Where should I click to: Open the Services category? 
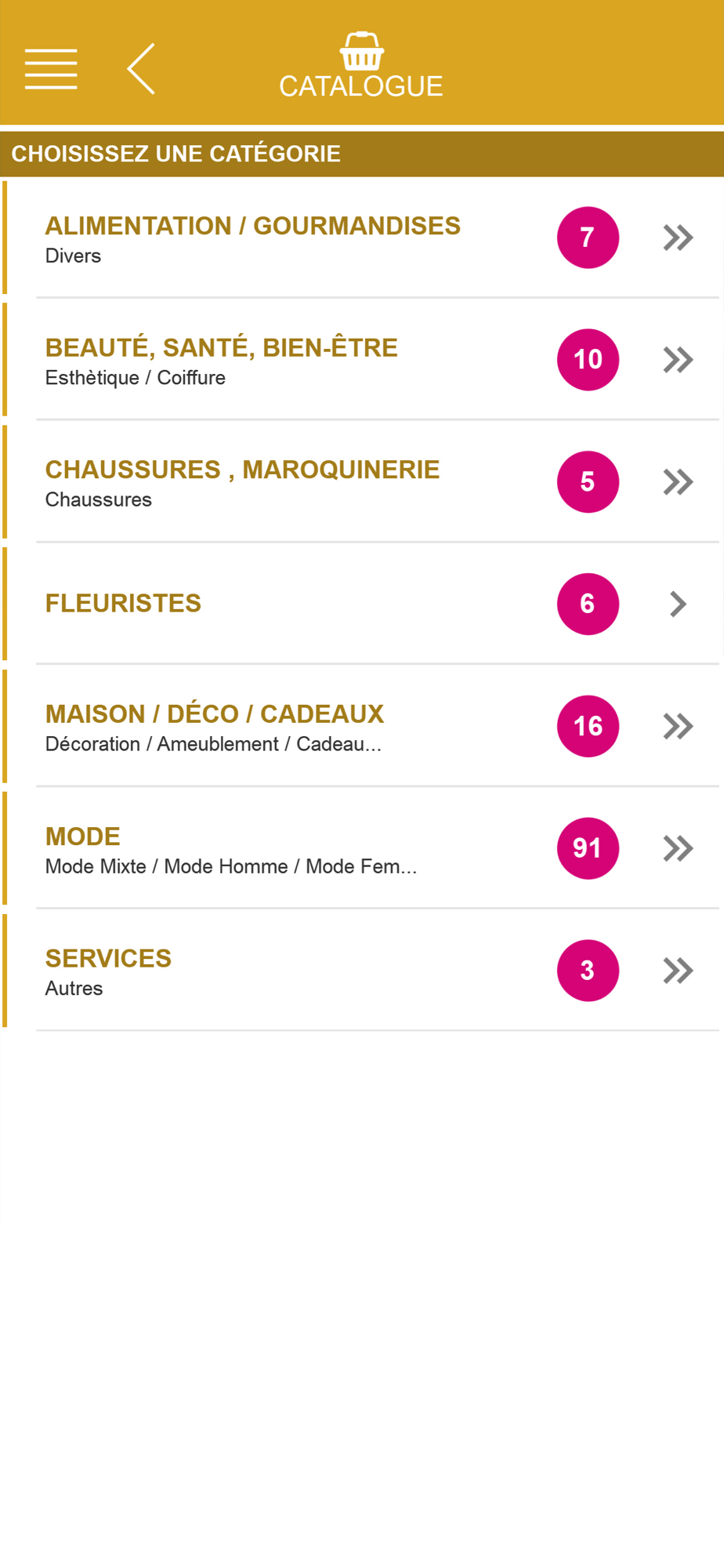point(362,971)
